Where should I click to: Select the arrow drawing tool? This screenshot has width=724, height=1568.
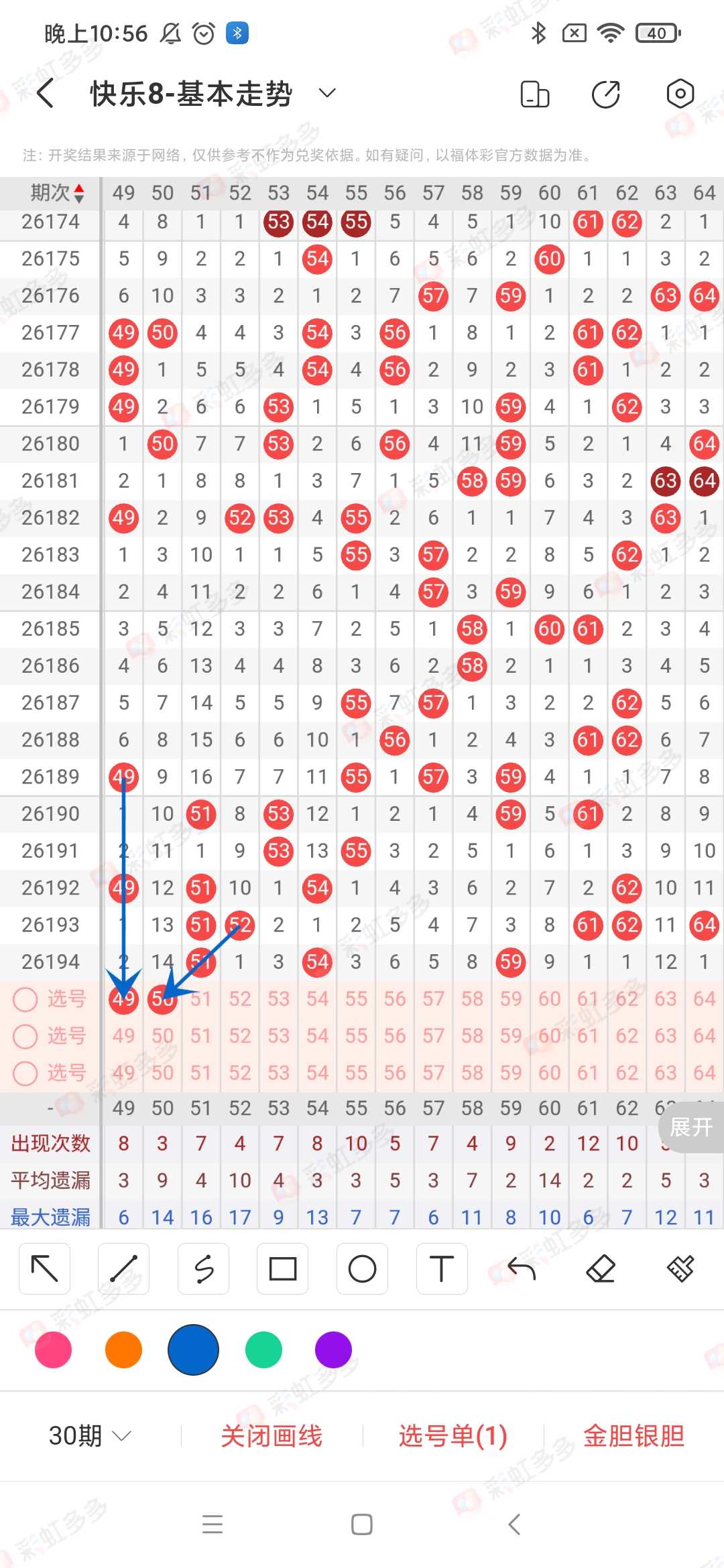click(x=45, y=1268)
